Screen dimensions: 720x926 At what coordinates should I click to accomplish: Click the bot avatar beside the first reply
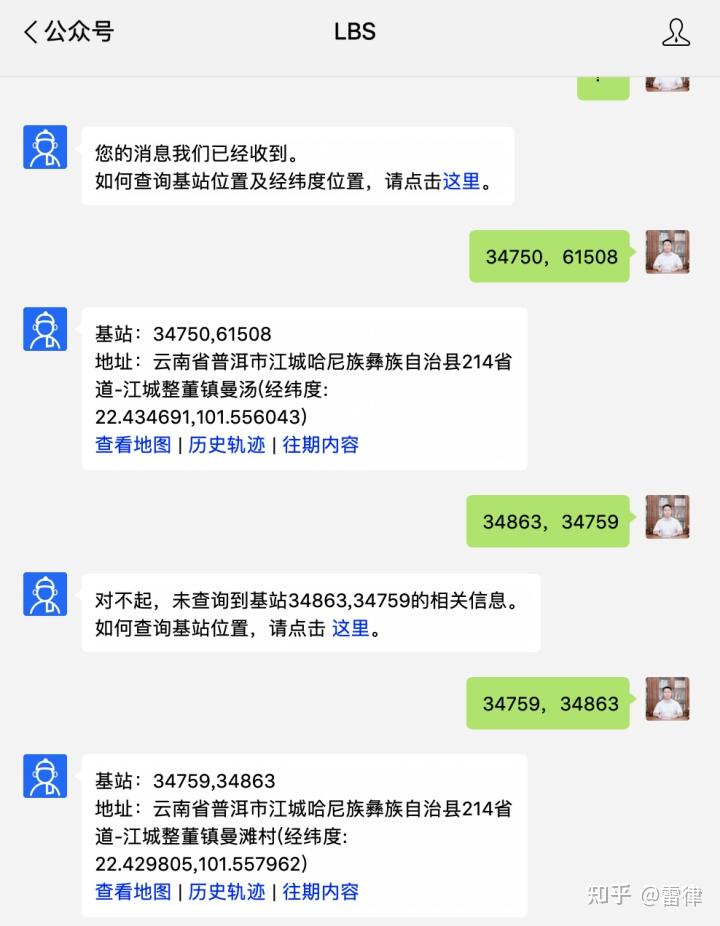pyautogui.click(x=44, y=146)
